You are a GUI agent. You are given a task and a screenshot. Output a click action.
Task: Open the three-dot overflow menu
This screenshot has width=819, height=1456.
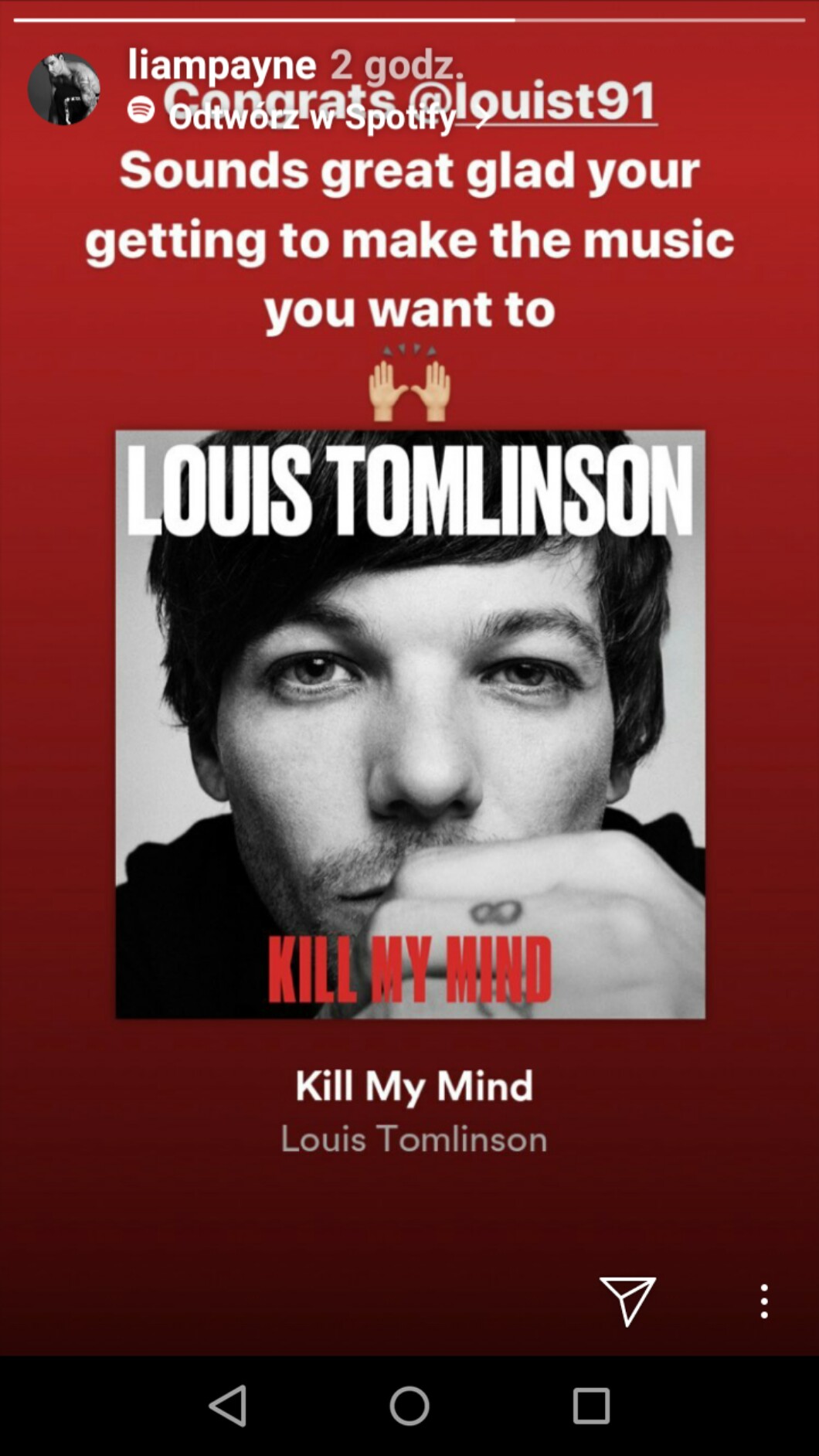[764, 1301]
